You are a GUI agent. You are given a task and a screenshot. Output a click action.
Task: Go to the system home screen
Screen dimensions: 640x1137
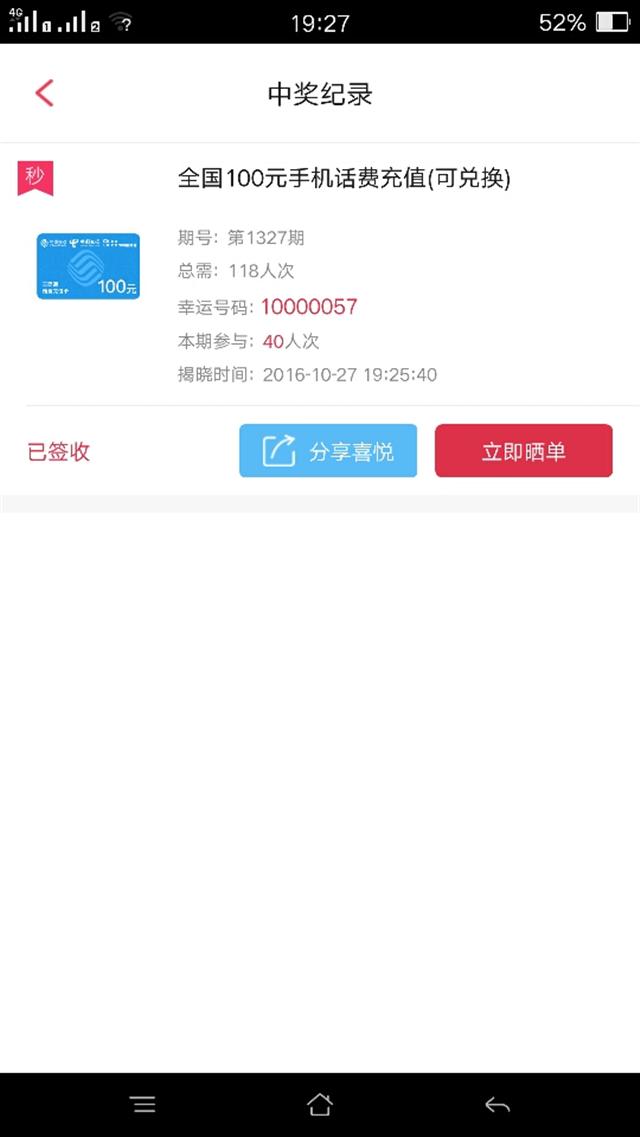coord(320,1104)
